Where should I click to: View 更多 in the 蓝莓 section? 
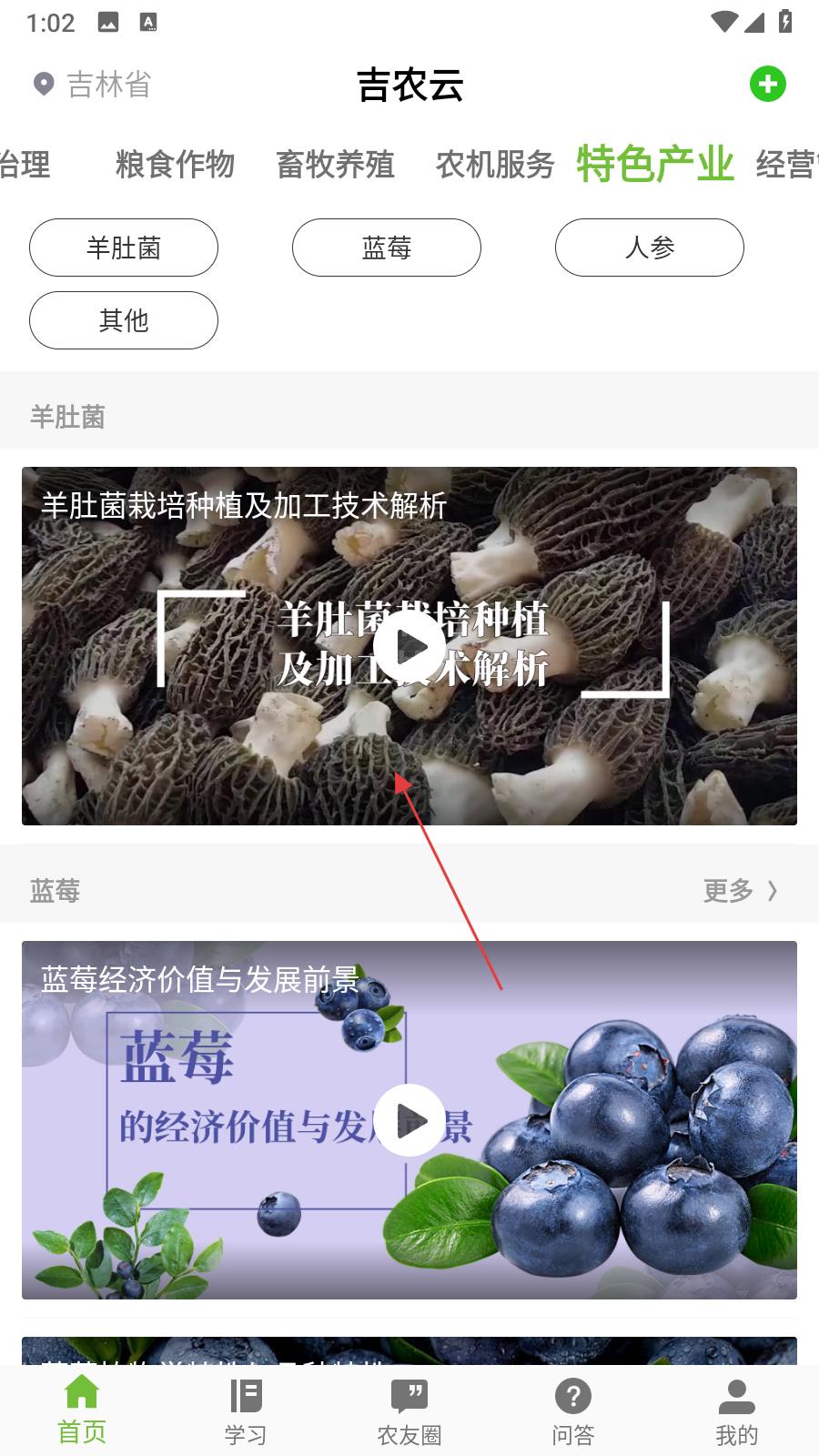[741, 891]
